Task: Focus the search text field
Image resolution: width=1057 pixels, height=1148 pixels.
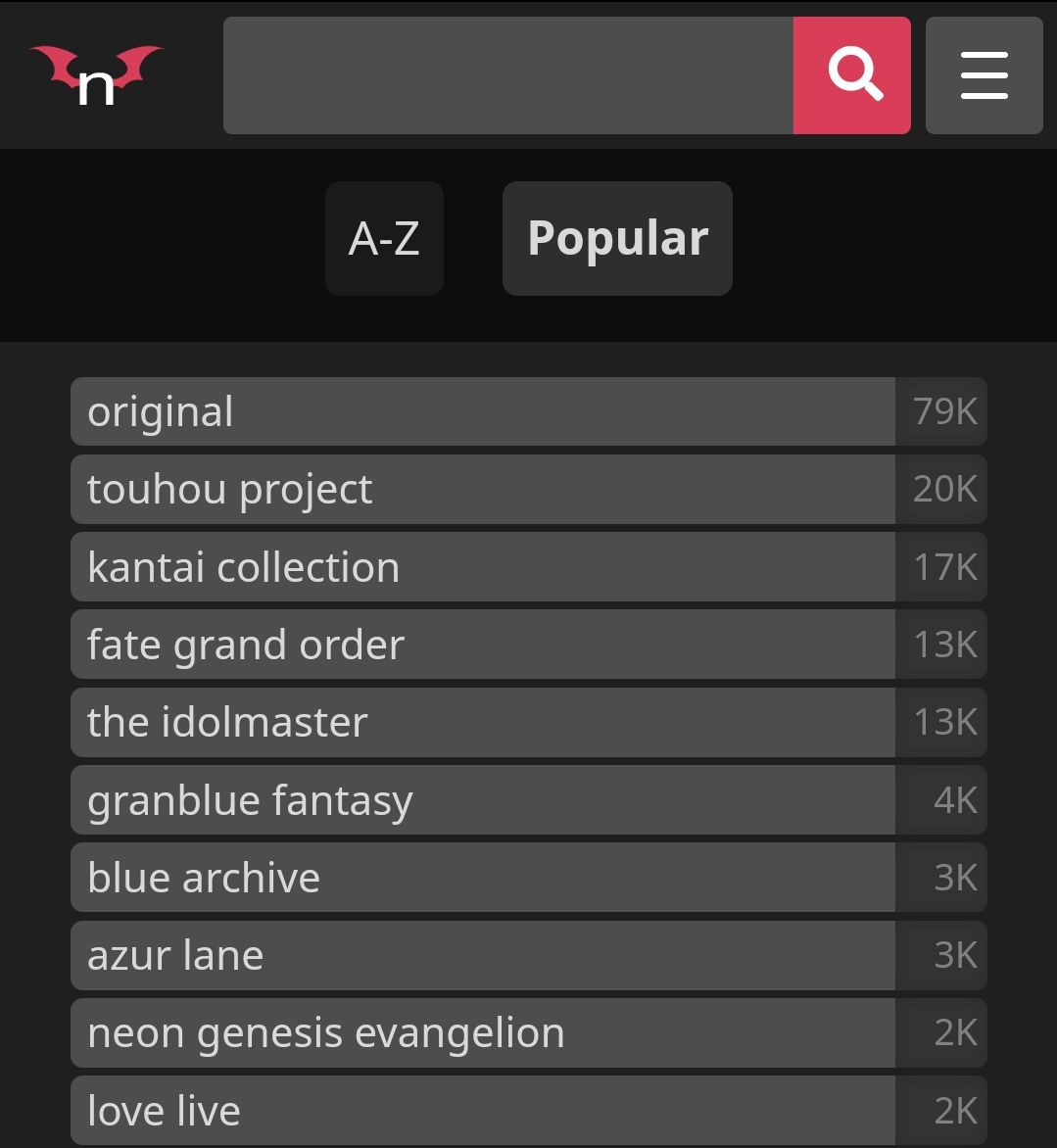Action: (x=507, y=76)
